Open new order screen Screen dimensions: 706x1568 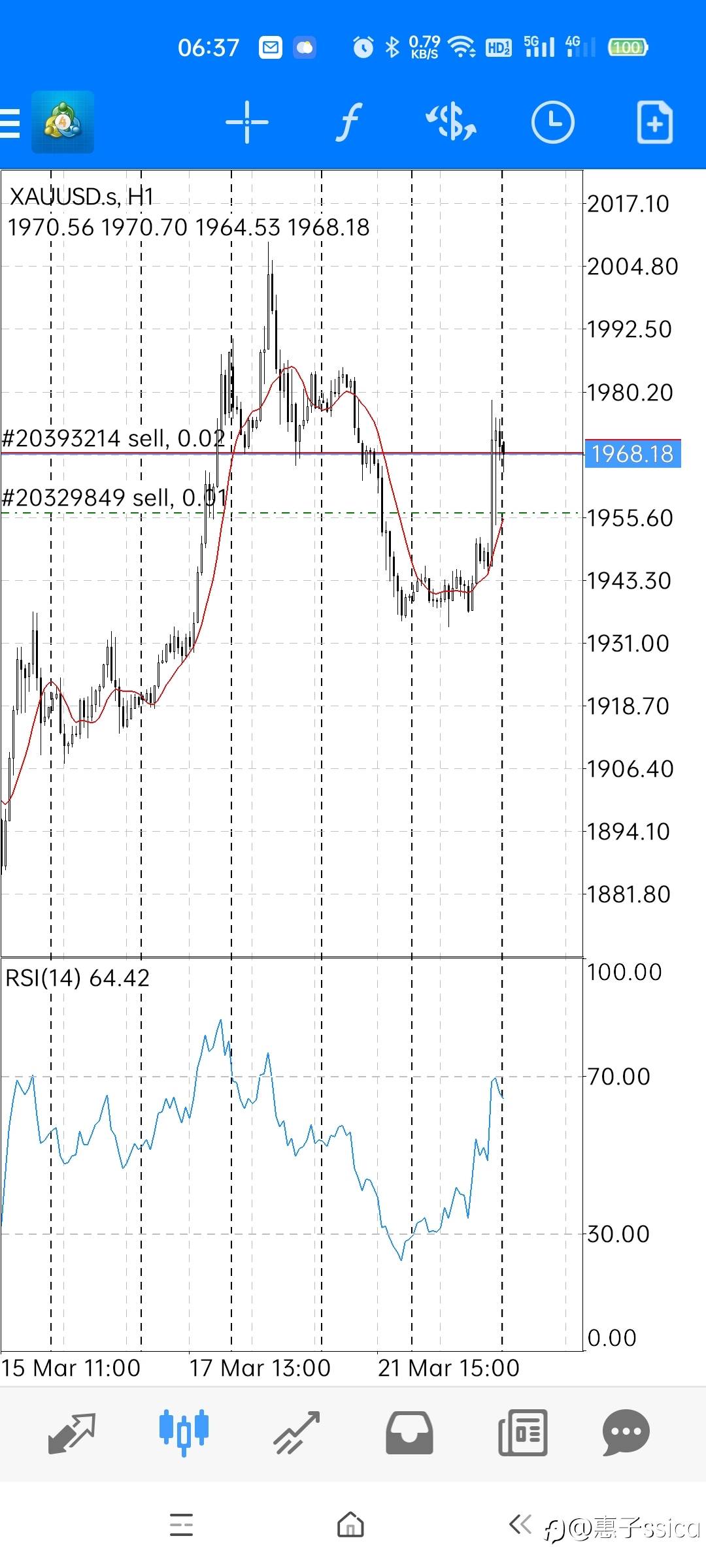(x=654, y=122)
